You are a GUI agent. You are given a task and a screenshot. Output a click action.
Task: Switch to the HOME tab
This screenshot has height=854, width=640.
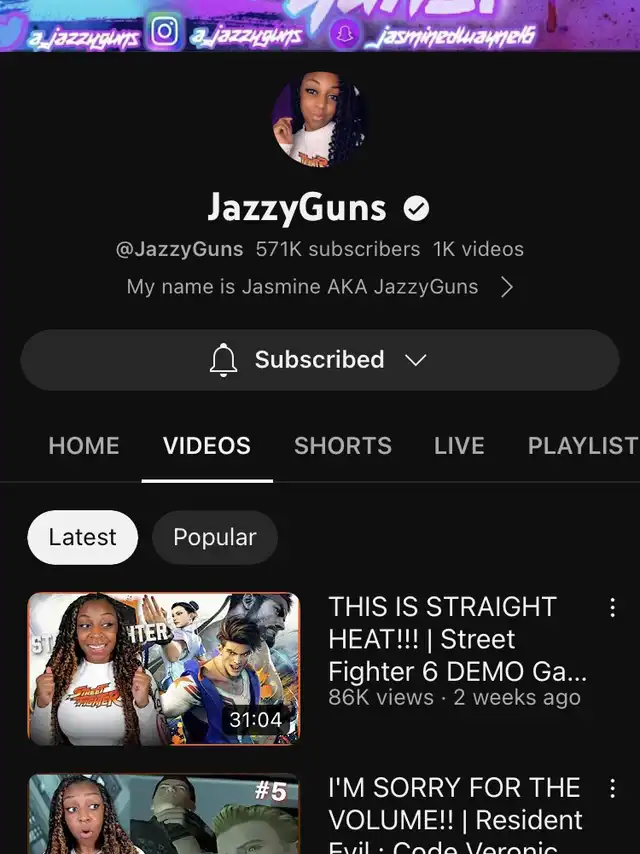[x=84, y=446]
